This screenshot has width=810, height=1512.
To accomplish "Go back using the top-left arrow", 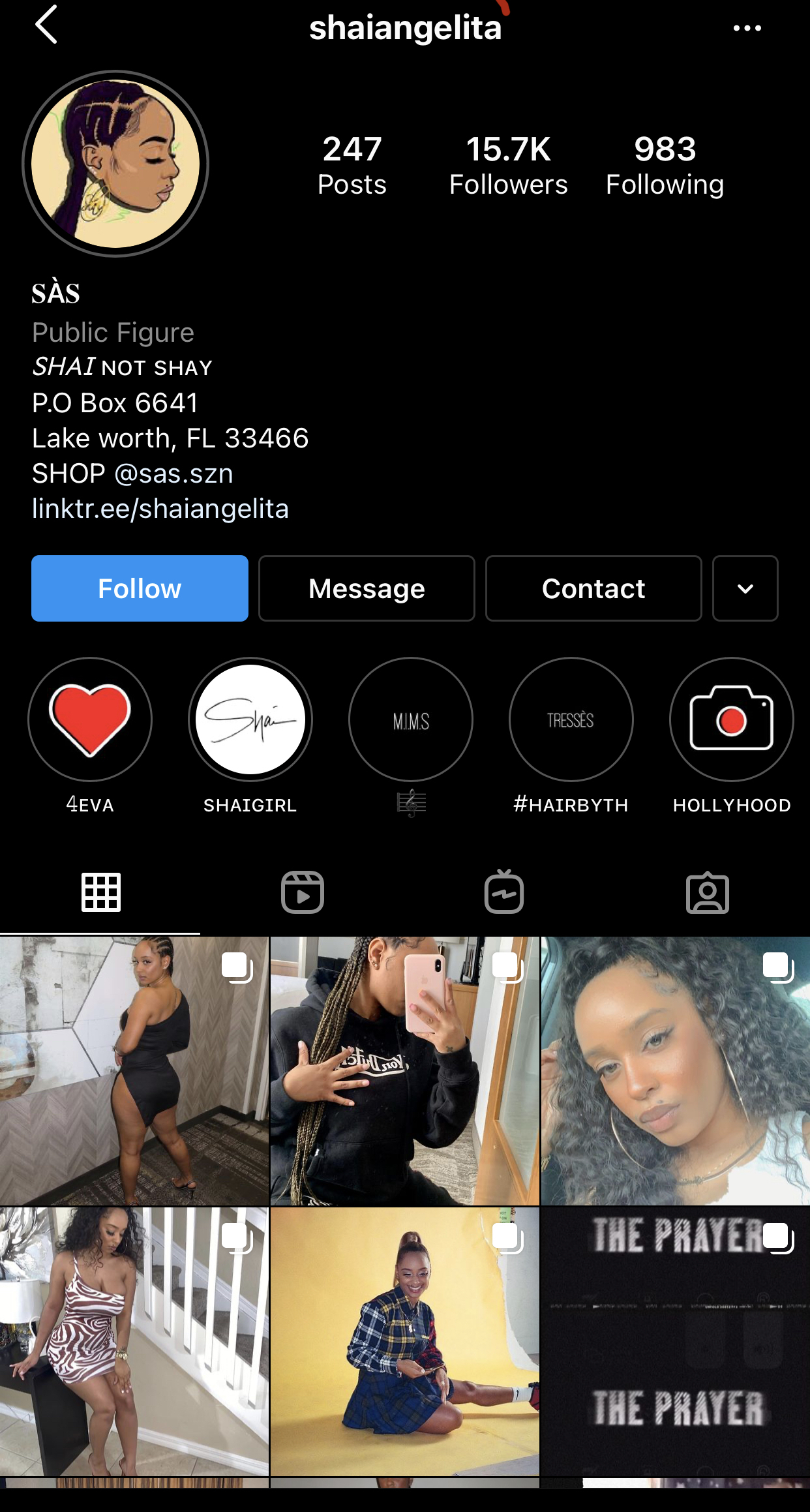I will pos(46,25).
